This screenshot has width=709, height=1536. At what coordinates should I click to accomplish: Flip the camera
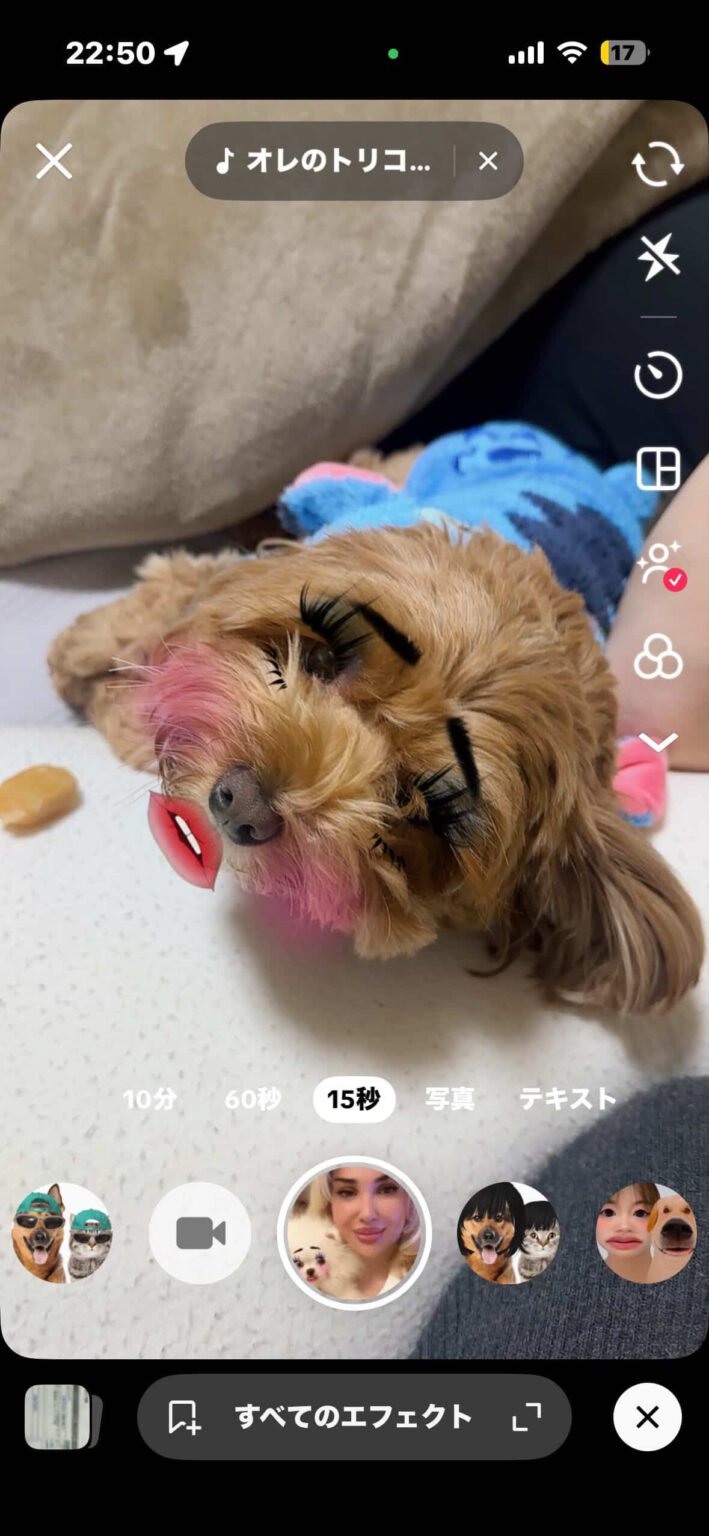click(x=658, y=164)
